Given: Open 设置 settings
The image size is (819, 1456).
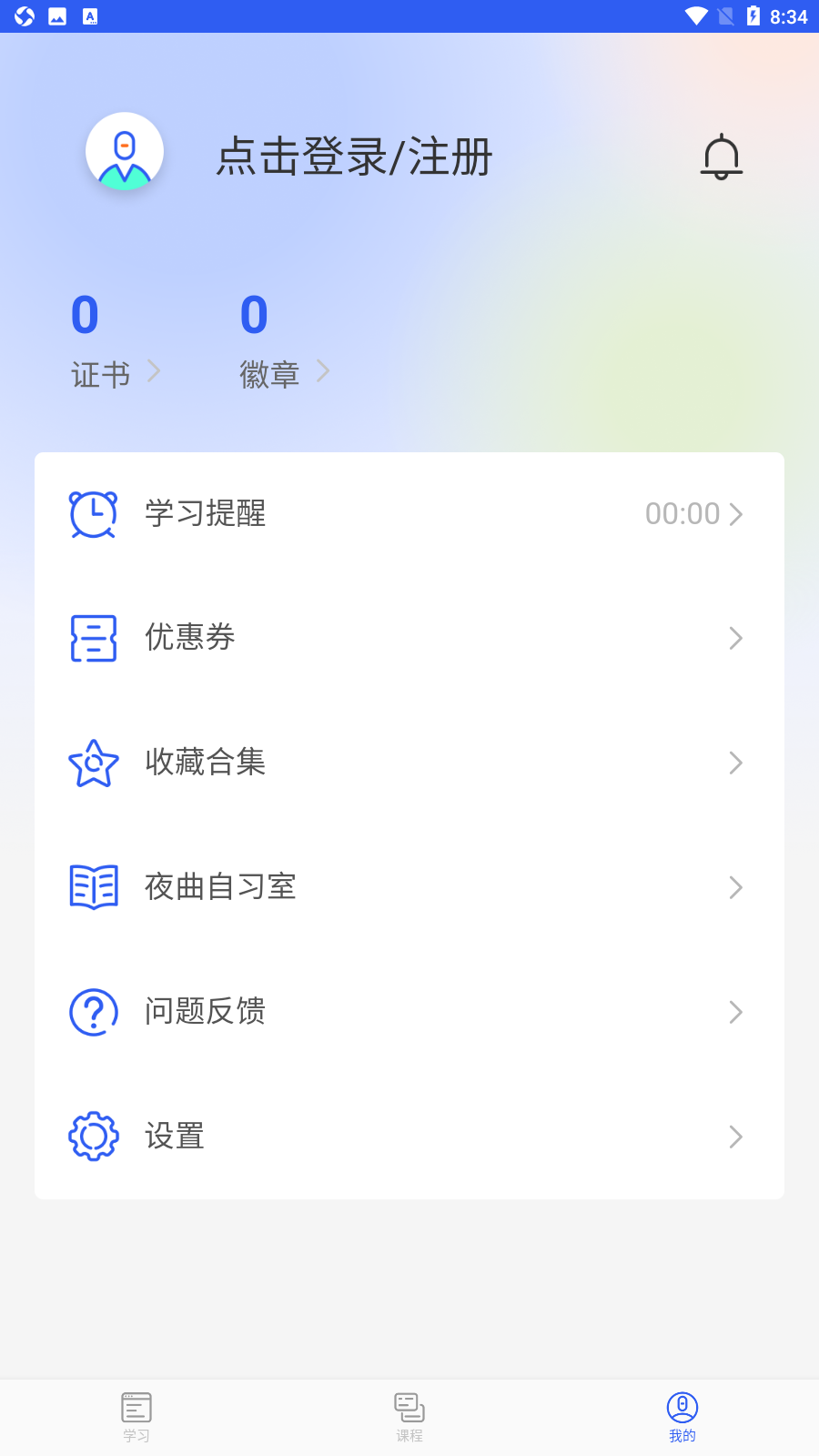Looking at the screenshot, I should click(x=409, y=1137).
